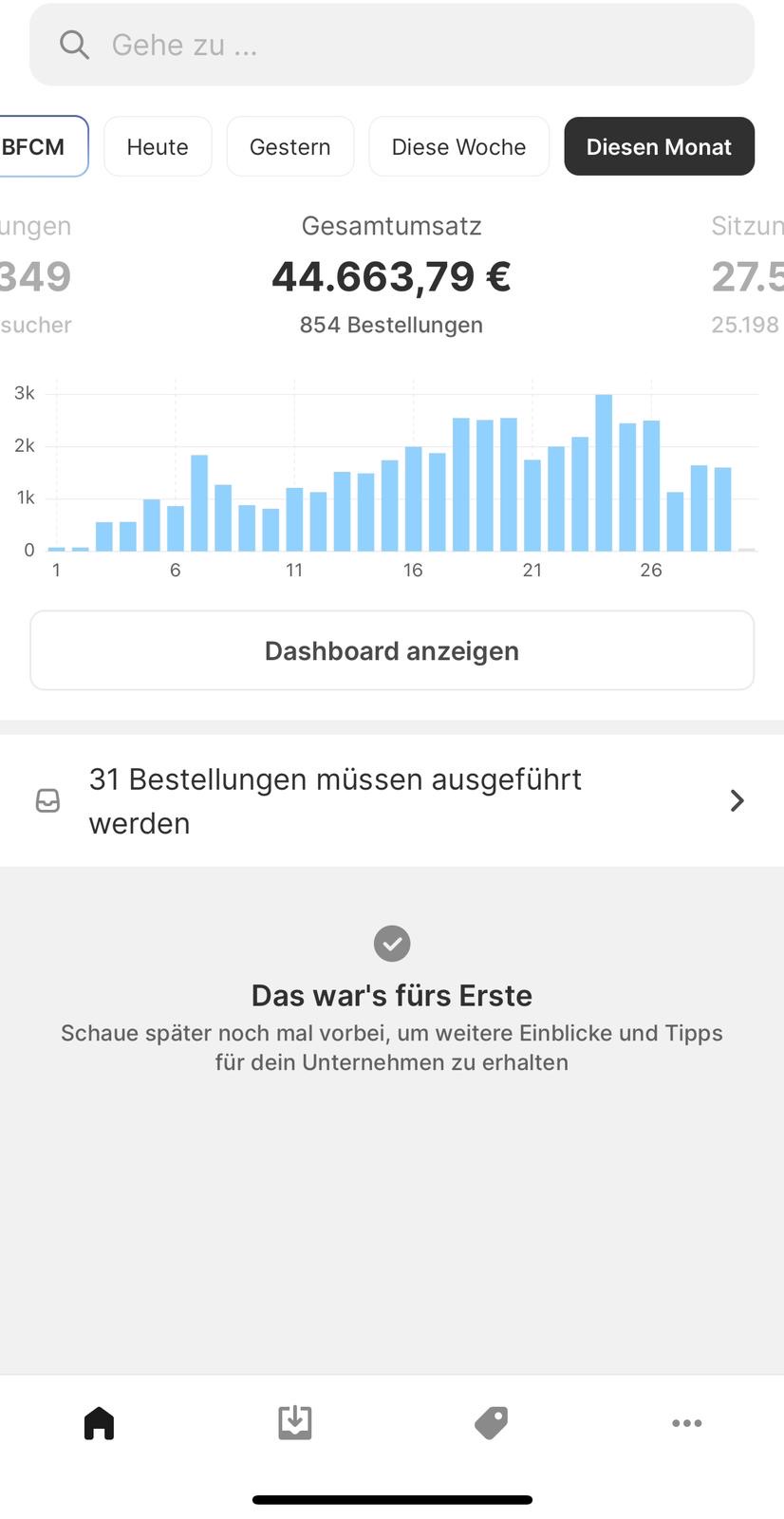Go to the Home tab
The width and height of the screenshot is (784, 1519).
pos(99,1422)
